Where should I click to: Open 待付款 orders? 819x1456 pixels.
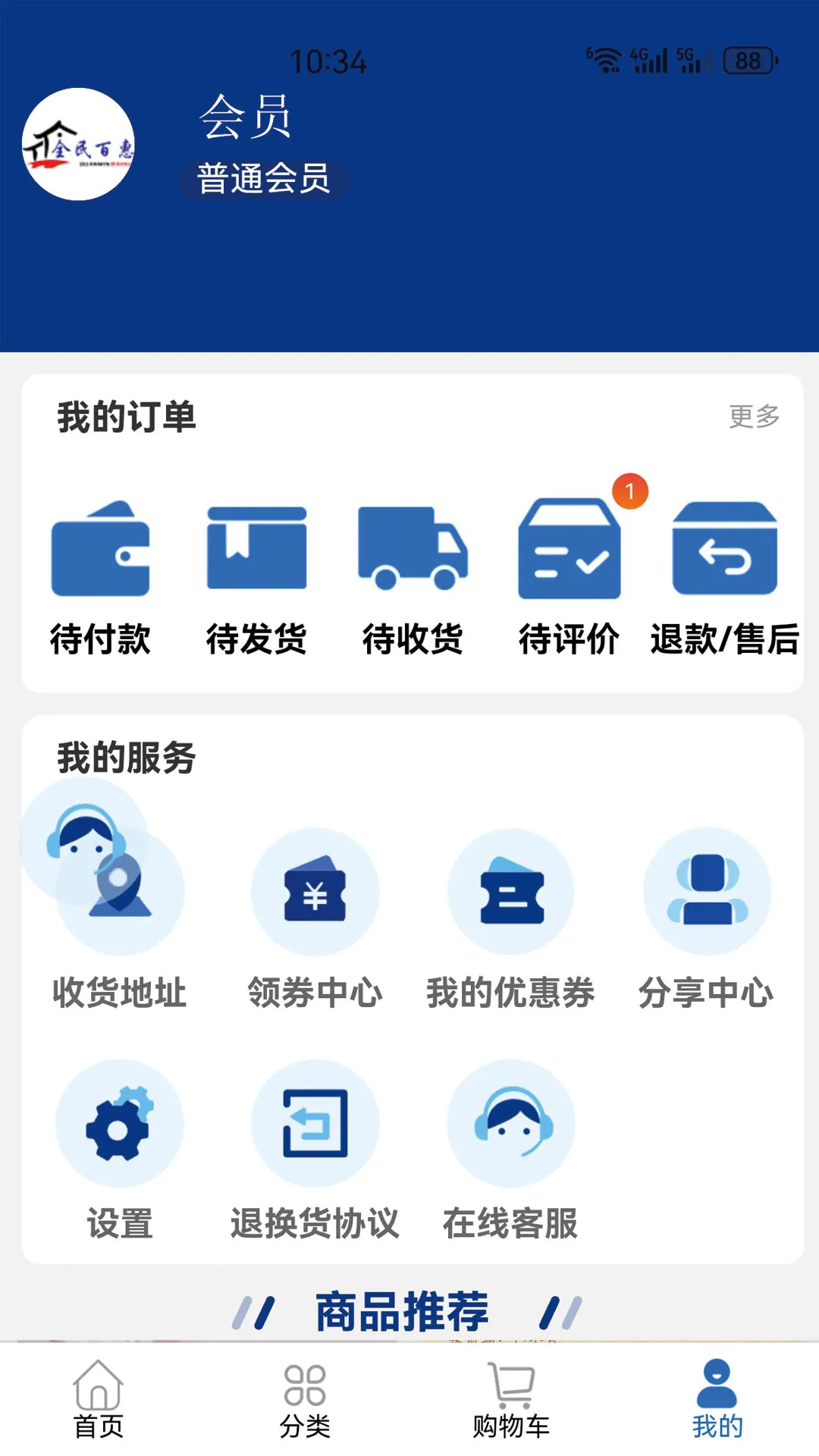click(x=100, y=578)
